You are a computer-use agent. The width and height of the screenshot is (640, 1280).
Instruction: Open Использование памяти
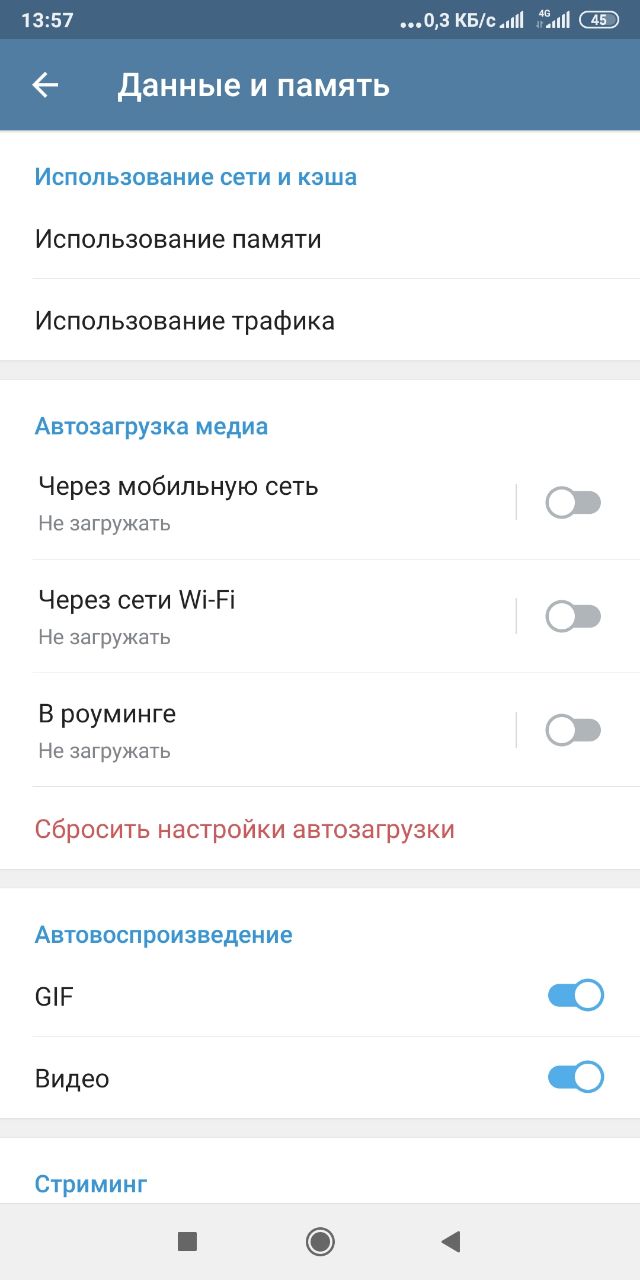(x=320, y=239)
